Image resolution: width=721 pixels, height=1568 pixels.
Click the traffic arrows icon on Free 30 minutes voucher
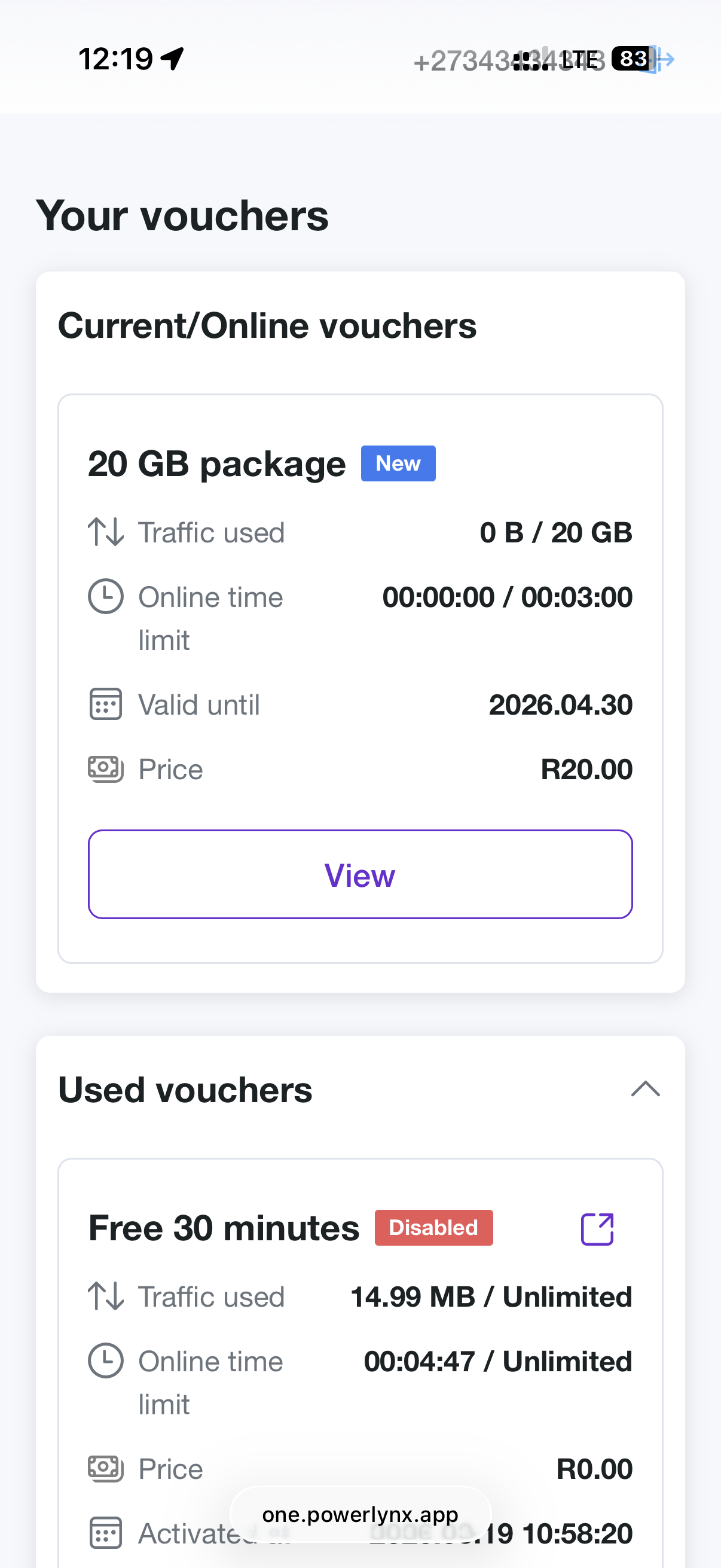click(x=105, y=1296)
